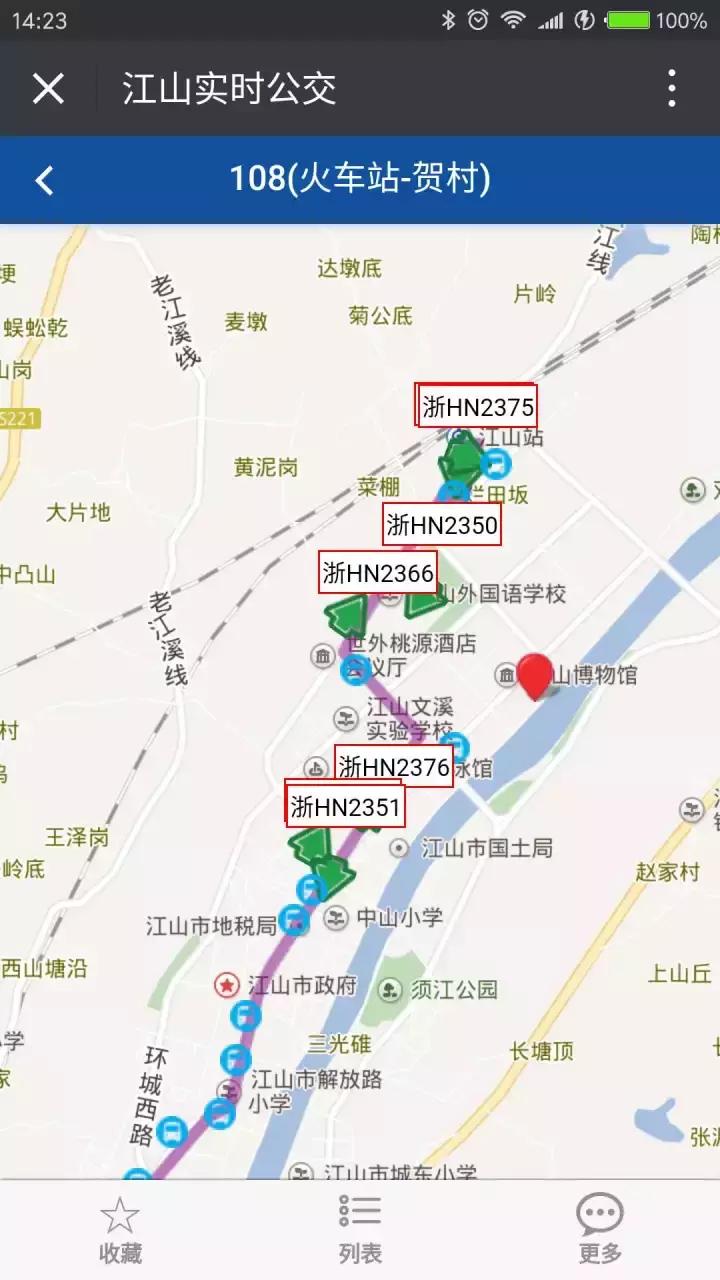
Task: Select bus label 浙HN2375
Action: (477, 406)
